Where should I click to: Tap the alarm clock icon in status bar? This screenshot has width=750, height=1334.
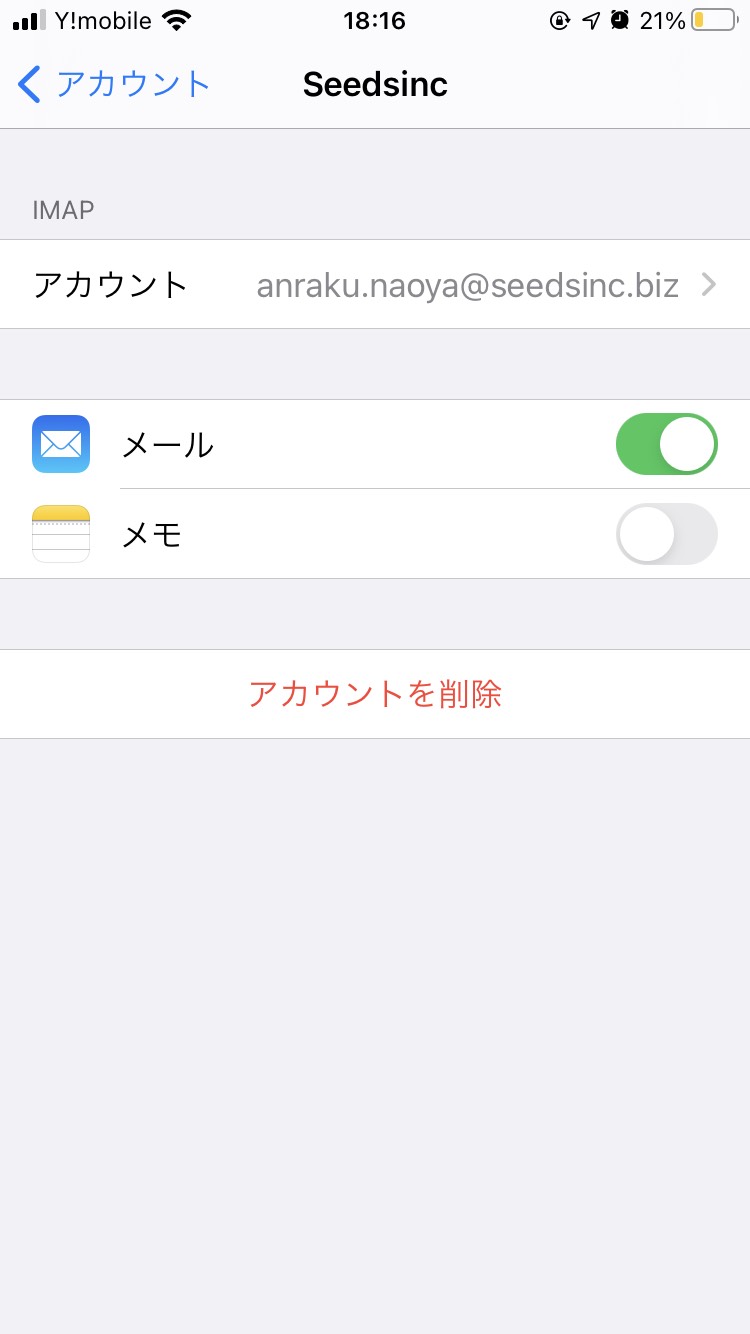pyautogui.click(x=620, y=20)
